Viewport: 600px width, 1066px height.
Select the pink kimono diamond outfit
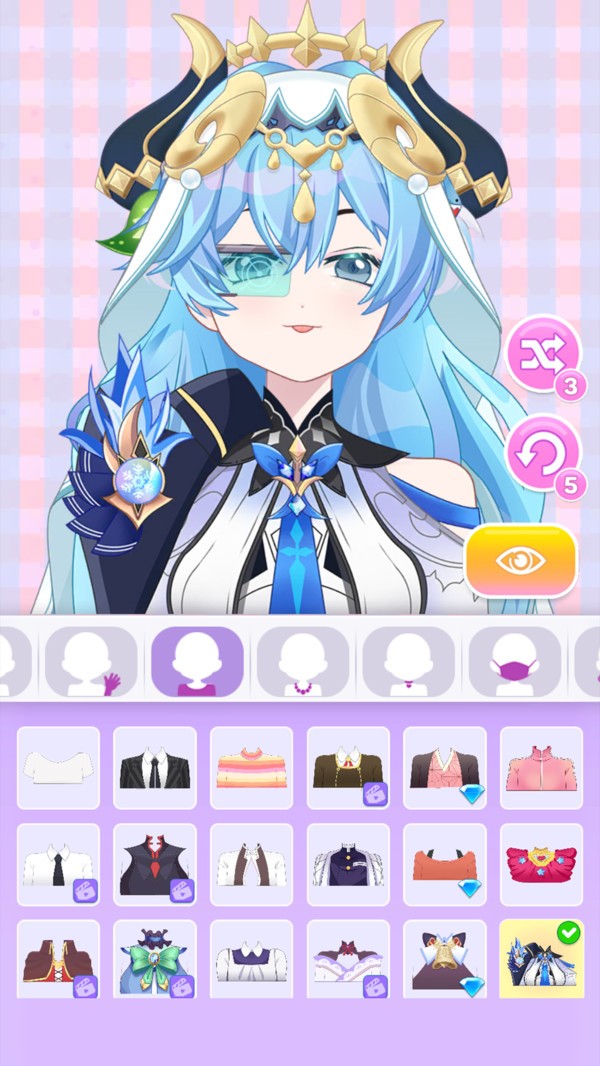pos(445,768)
